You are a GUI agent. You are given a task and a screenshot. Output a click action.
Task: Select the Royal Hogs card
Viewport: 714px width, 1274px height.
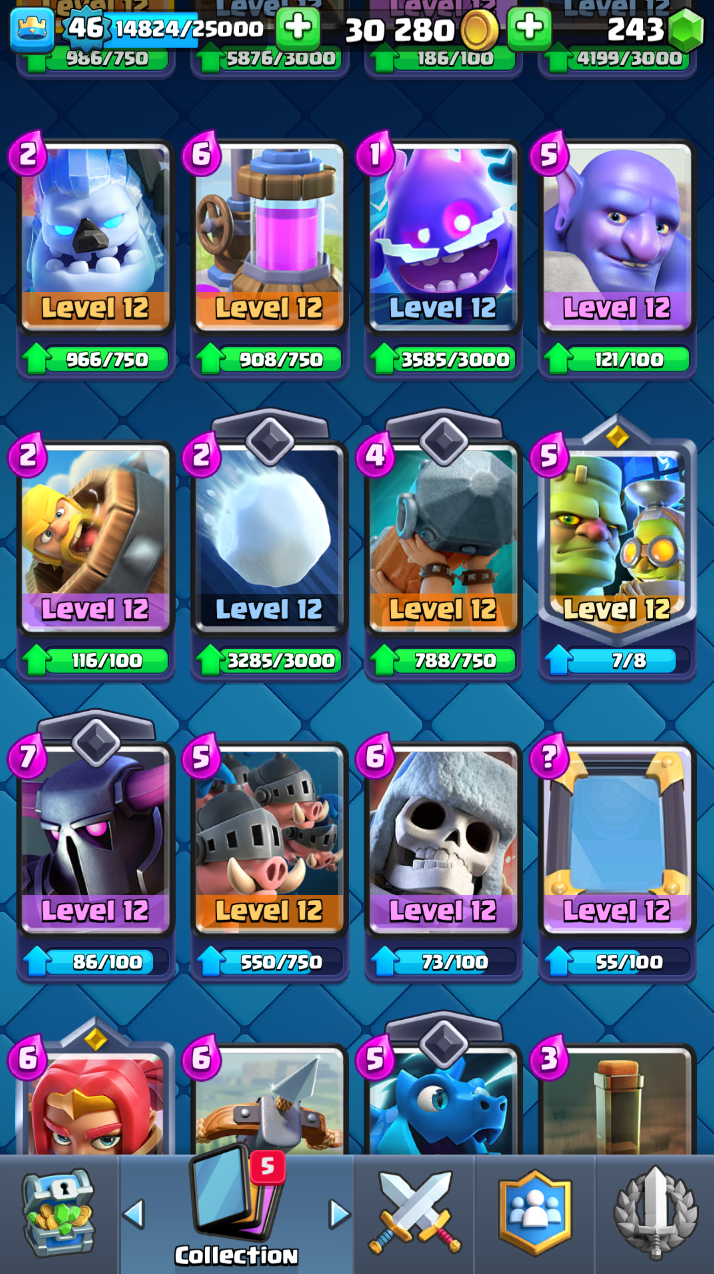pyautogui.click(x=269, y=840)
